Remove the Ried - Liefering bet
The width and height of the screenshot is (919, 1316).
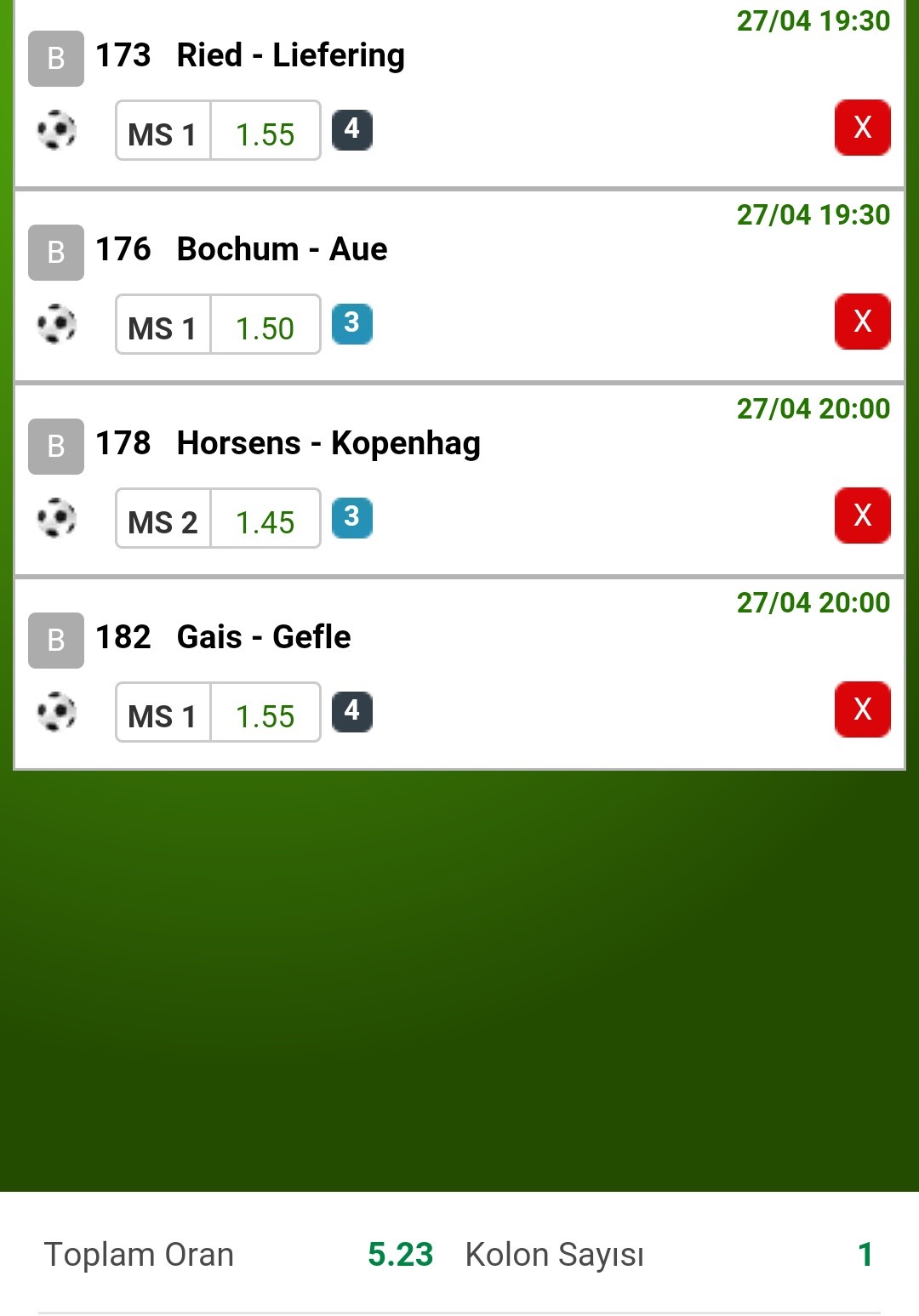(862, 128)
